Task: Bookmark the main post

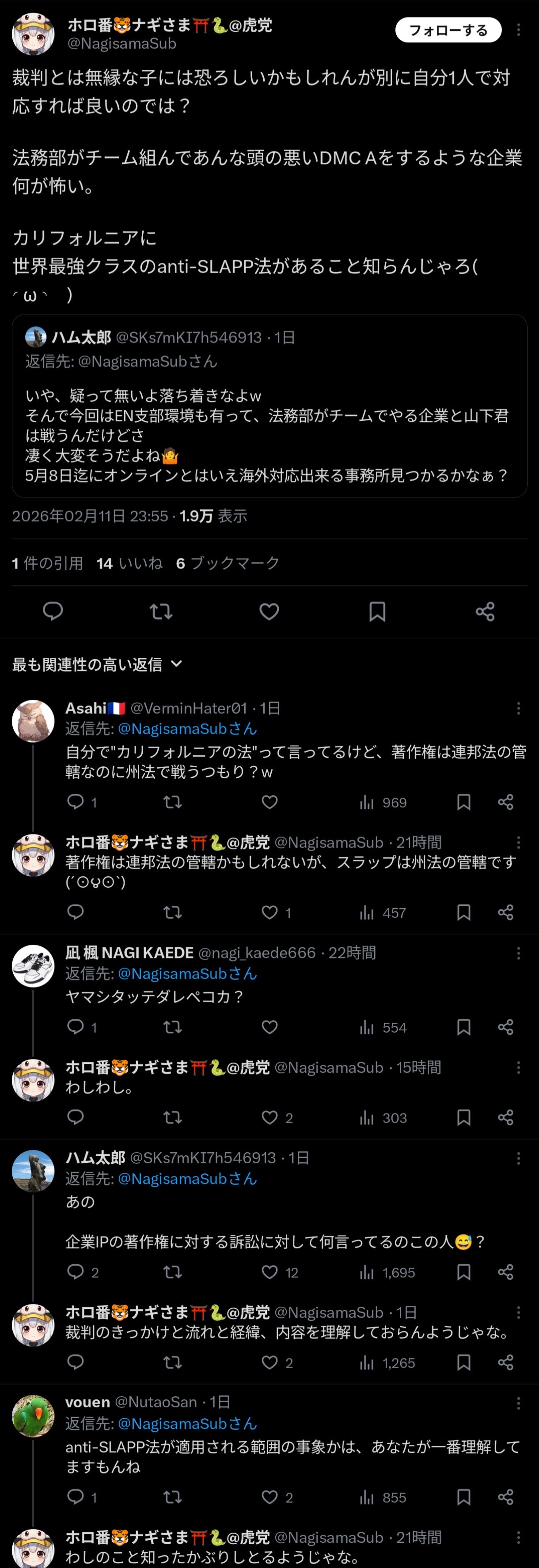Action: point(377,611)
